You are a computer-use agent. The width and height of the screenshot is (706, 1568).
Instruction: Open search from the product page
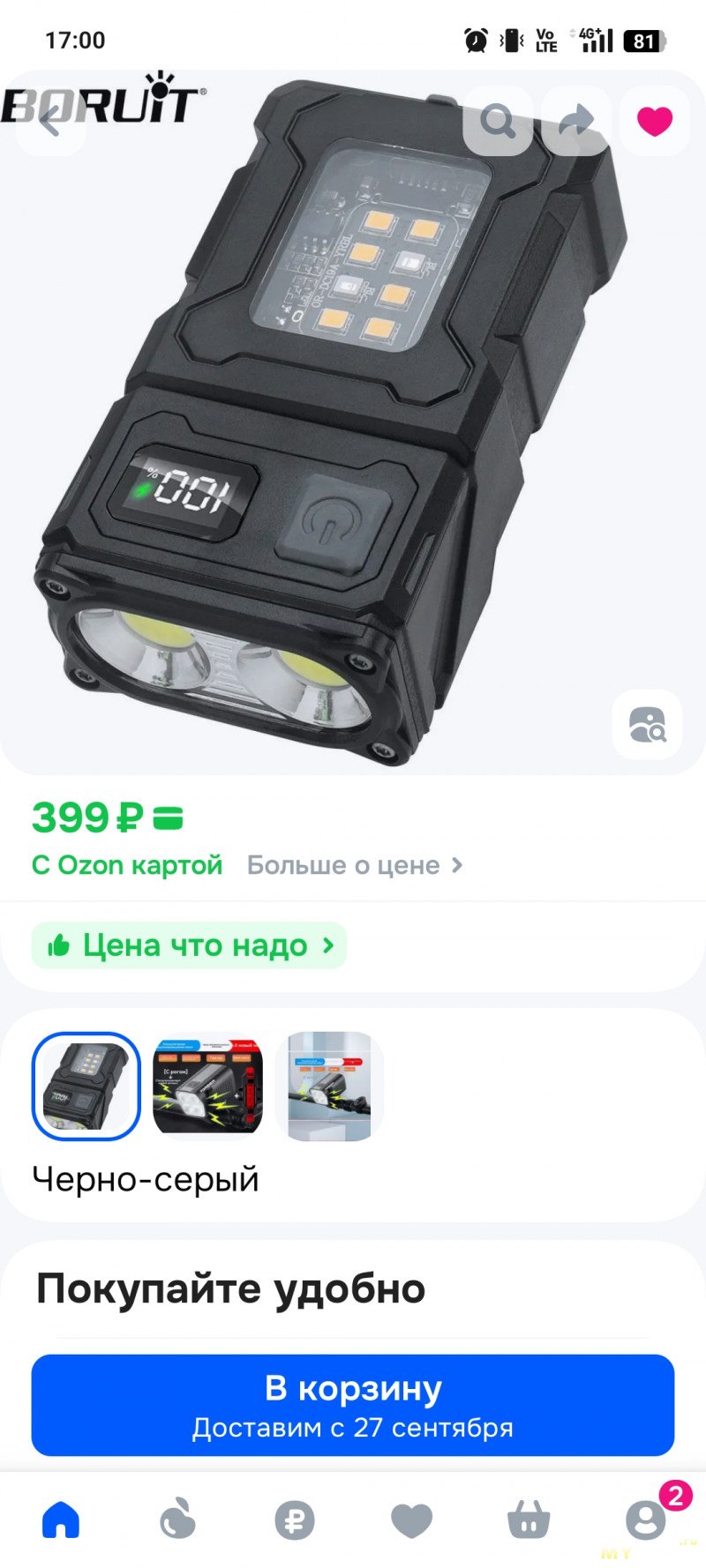498,121
